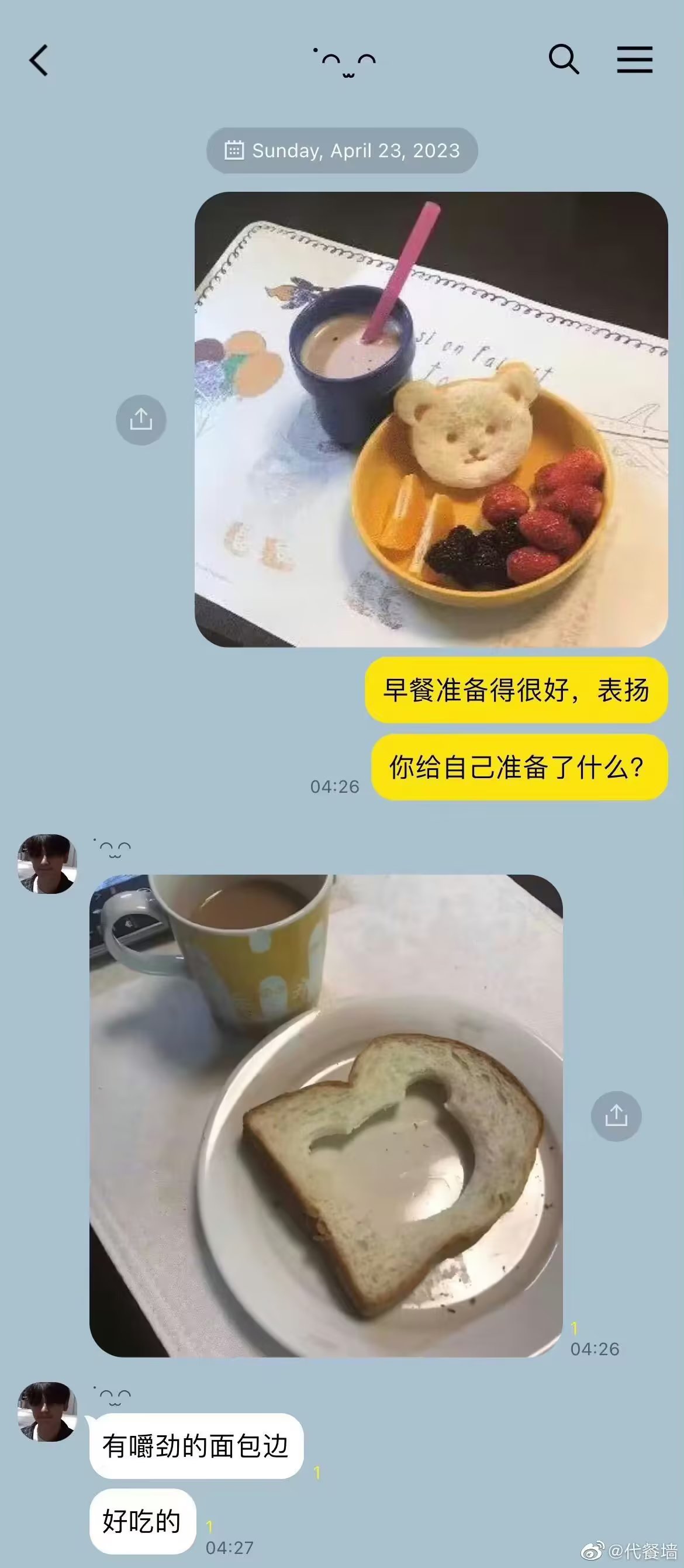View the bread slice with bear cutout photo
This screenshot has width=684, height=1568.
[x=326, y=1115]
